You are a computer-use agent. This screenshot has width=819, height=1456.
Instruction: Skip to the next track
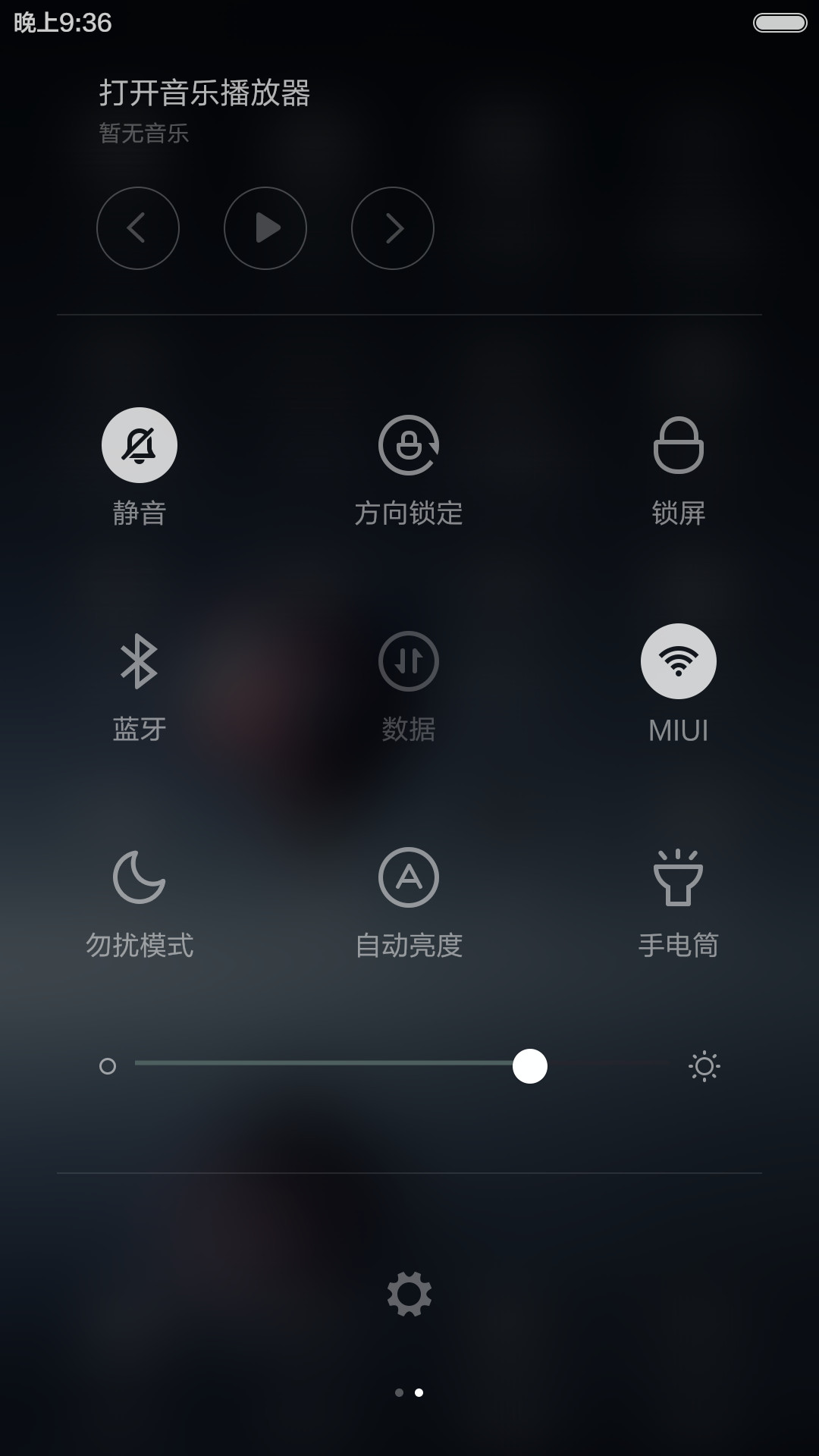(393, 228)
